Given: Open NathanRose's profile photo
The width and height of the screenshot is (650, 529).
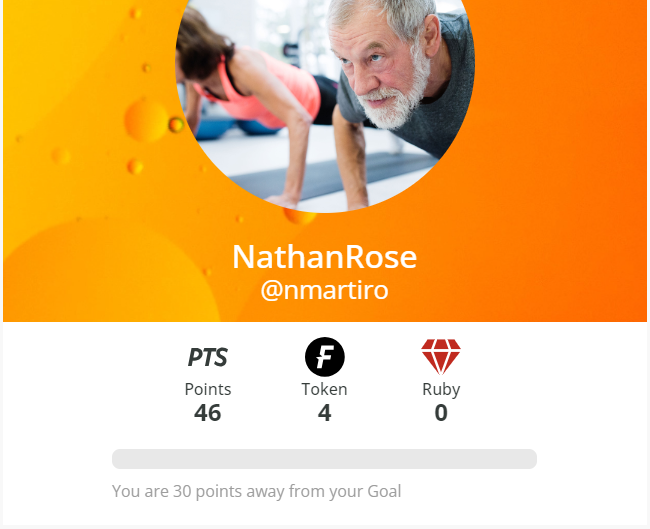Looking at the screenshot, I should (x=325, y=95).
